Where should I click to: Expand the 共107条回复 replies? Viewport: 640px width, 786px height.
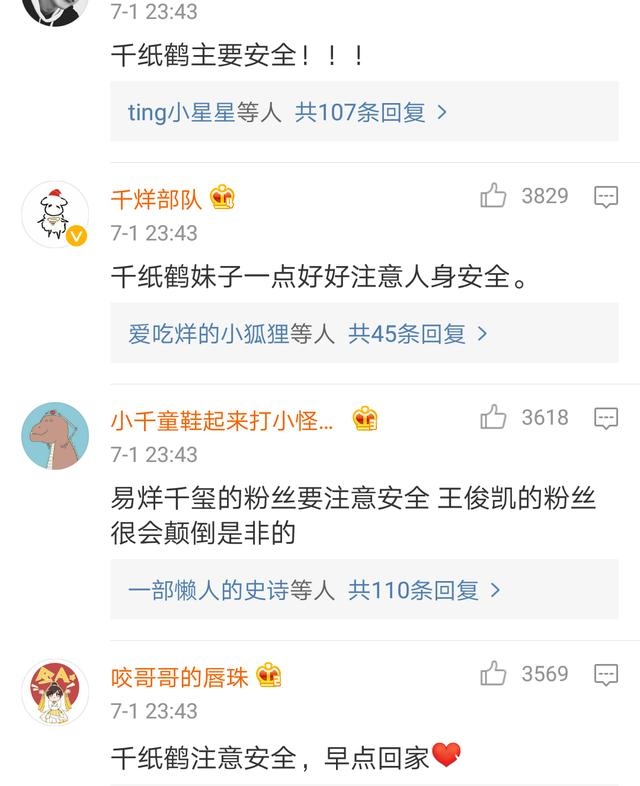click(371, 112)
